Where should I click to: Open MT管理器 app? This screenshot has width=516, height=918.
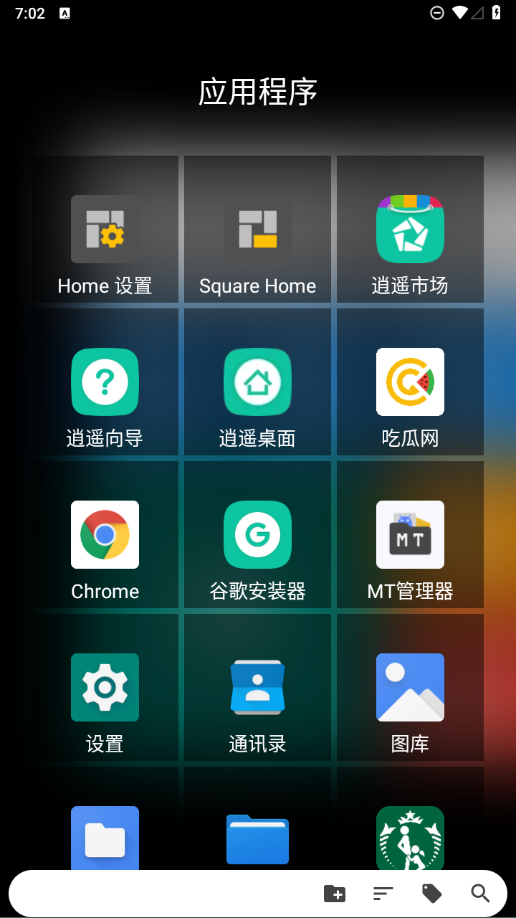click(410, 535)
